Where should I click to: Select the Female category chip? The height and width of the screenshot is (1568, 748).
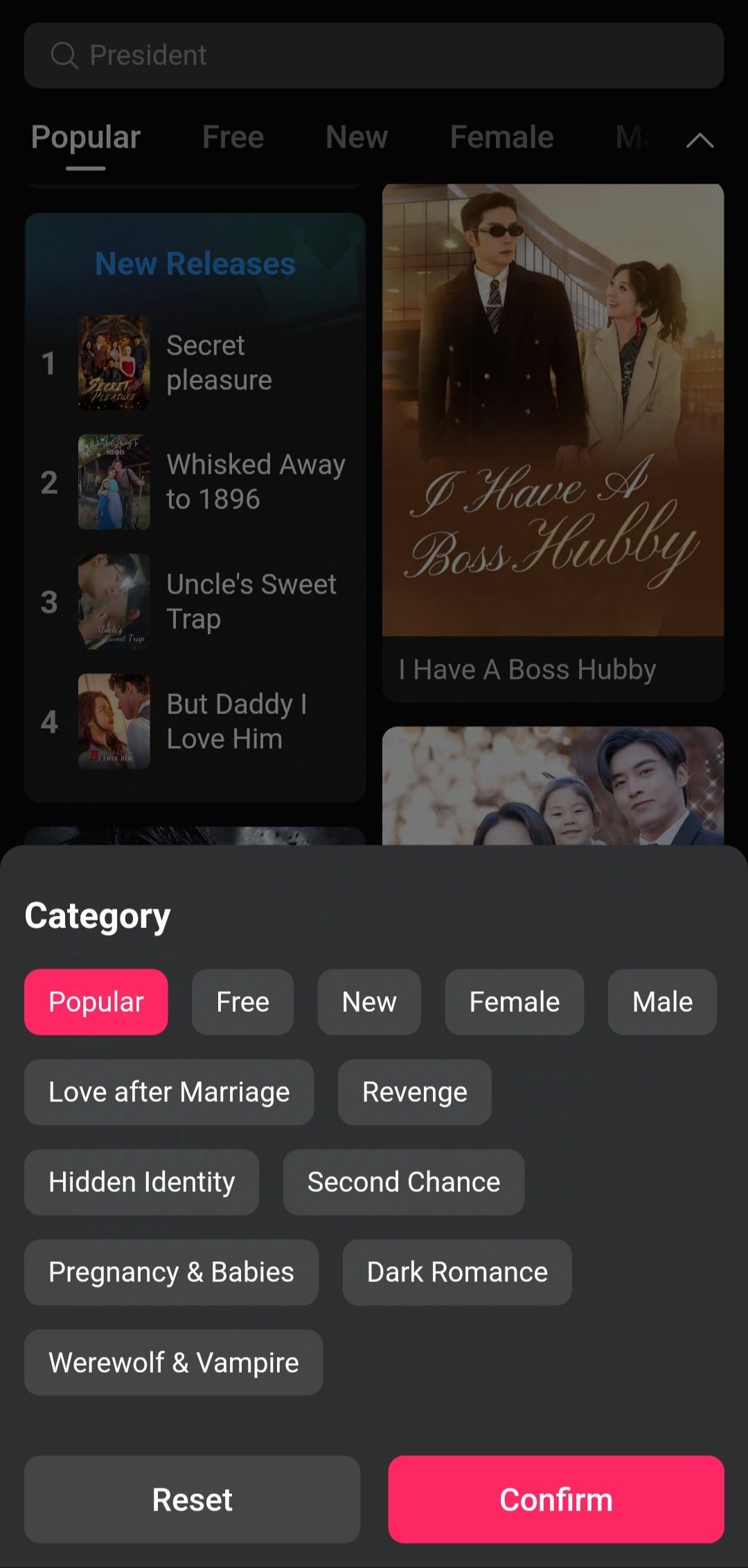tap(514, 1001)
